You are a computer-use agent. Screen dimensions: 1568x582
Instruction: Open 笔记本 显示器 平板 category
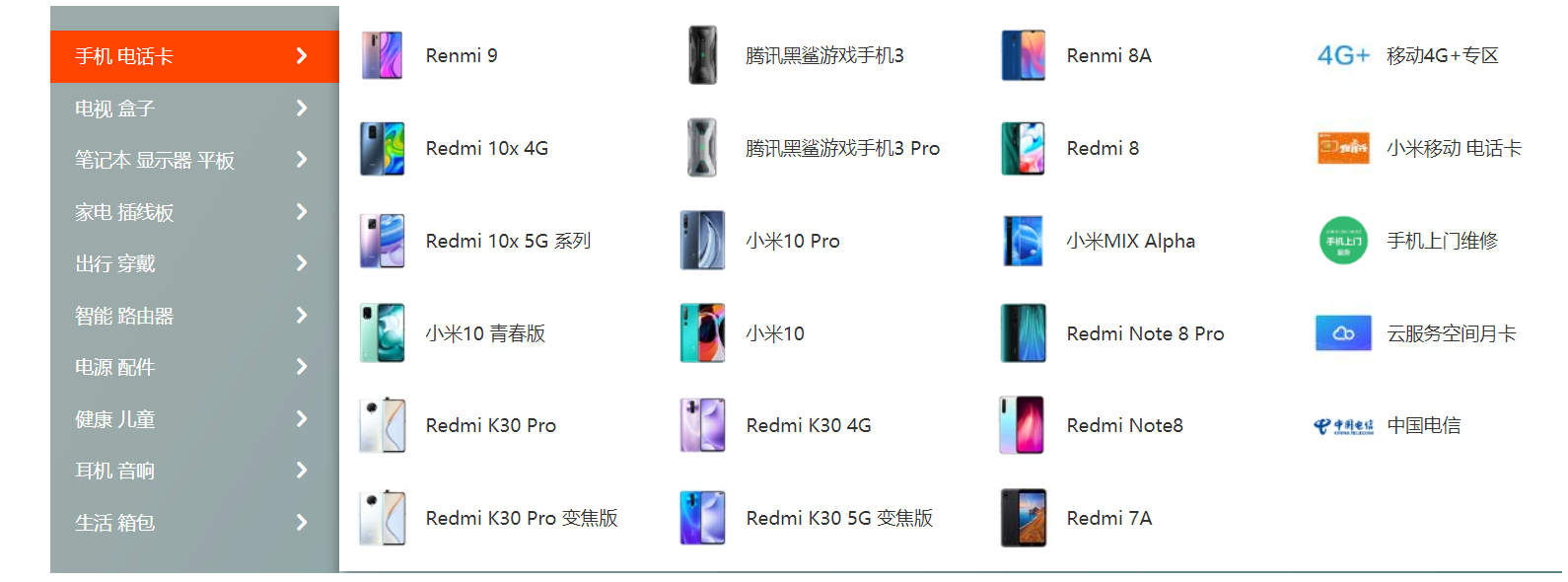(155, 160)
